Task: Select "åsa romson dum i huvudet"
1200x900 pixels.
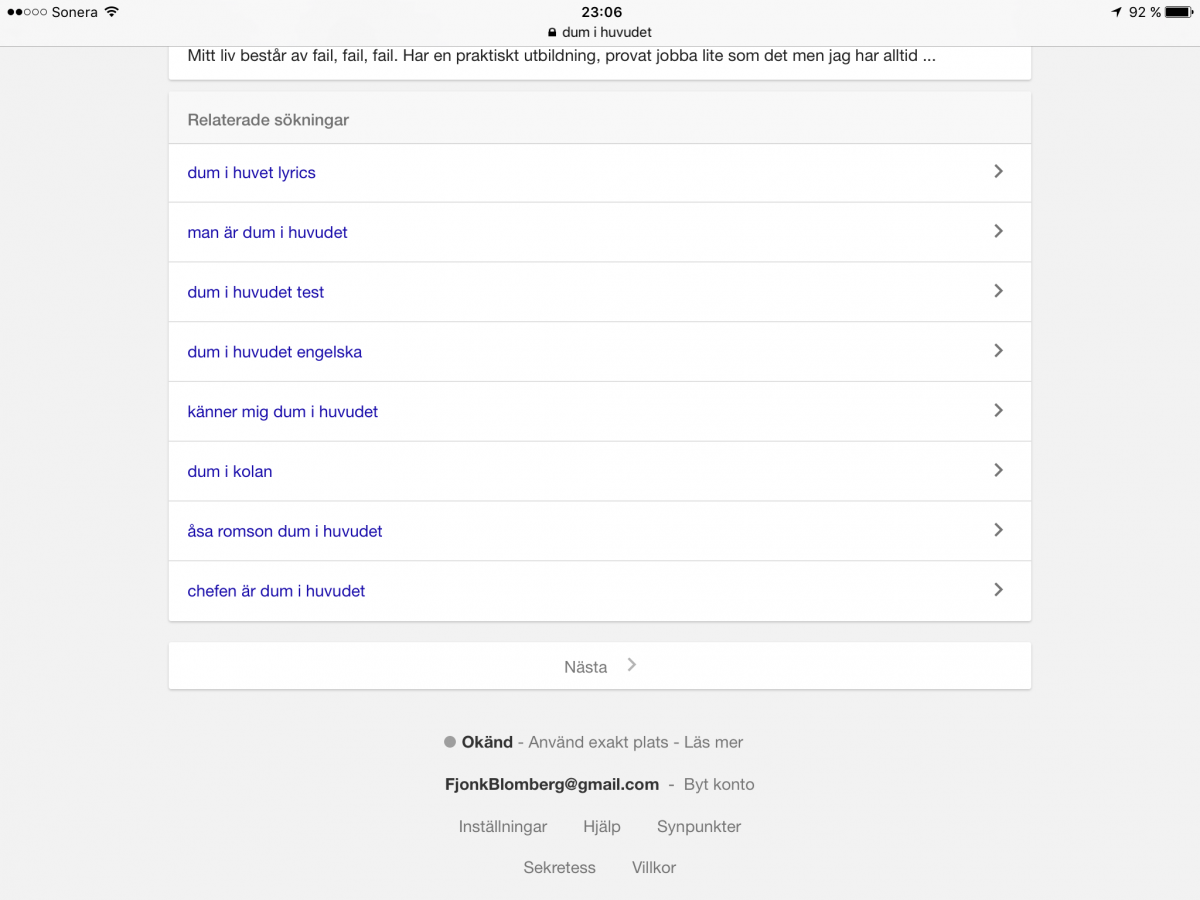Action: (x=600, y=531)
